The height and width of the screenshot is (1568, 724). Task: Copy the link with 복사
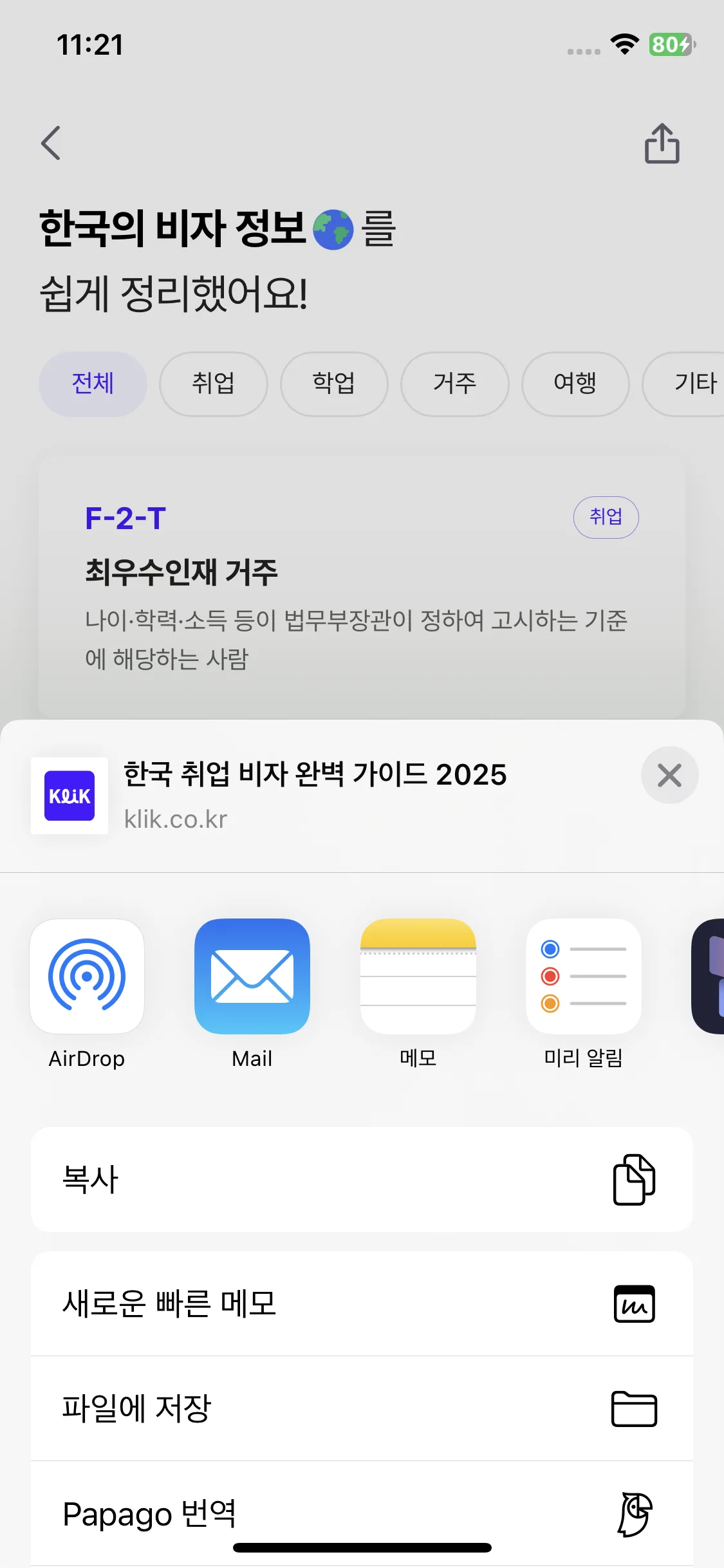pyautogui.click(x=362, y=1179)
